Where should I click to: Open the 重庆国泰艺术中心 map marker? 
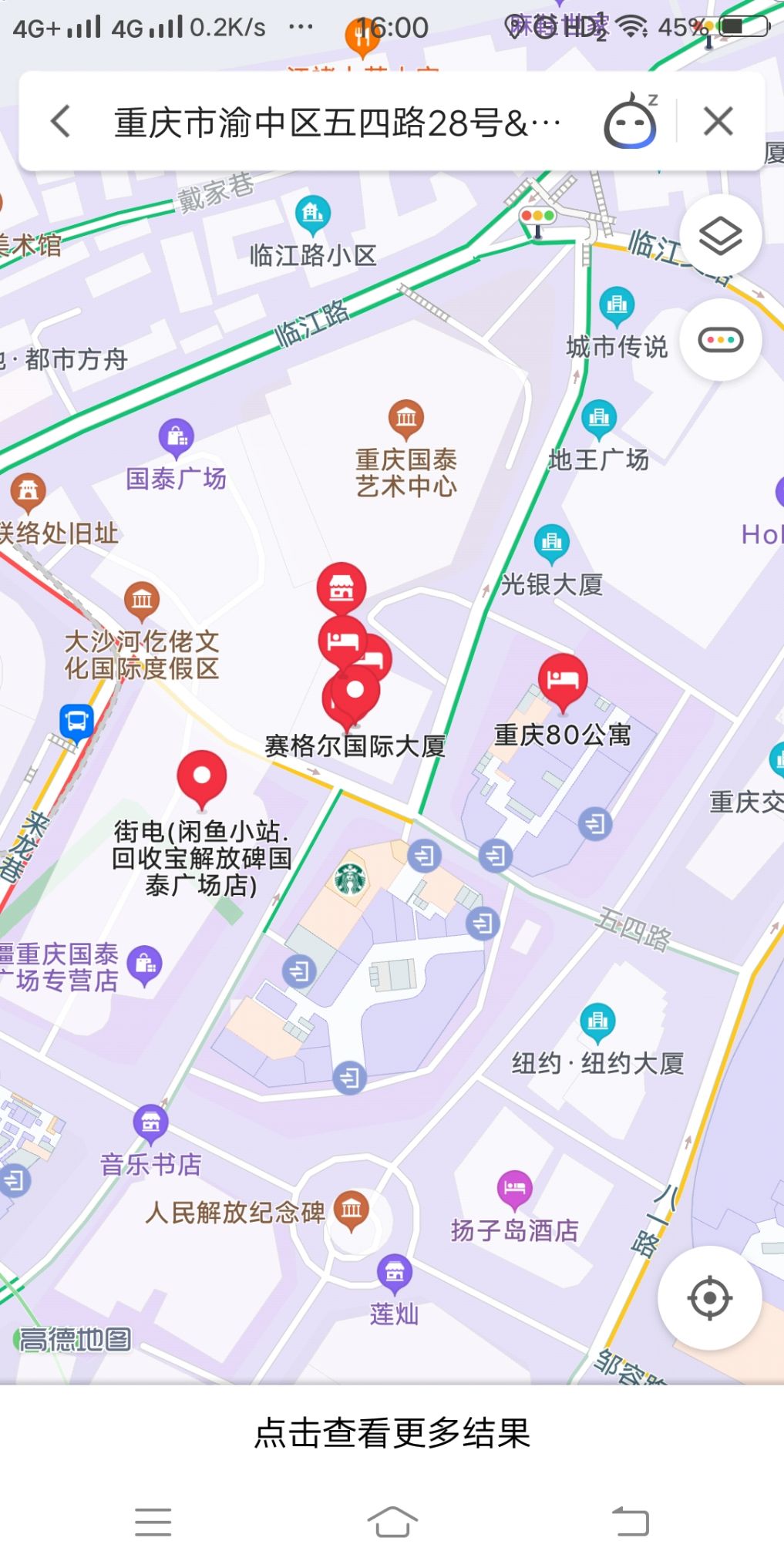pyautogui.click(x=406, y=419)
